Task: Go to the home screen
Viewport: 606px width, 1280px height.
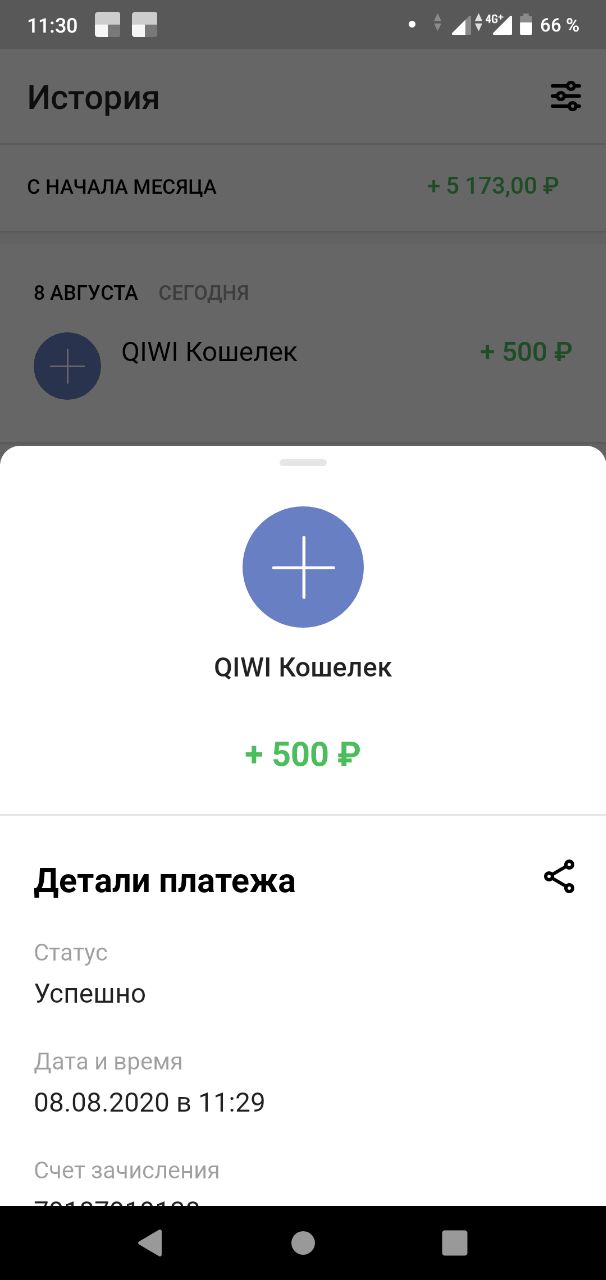Action: [303, 1242]
